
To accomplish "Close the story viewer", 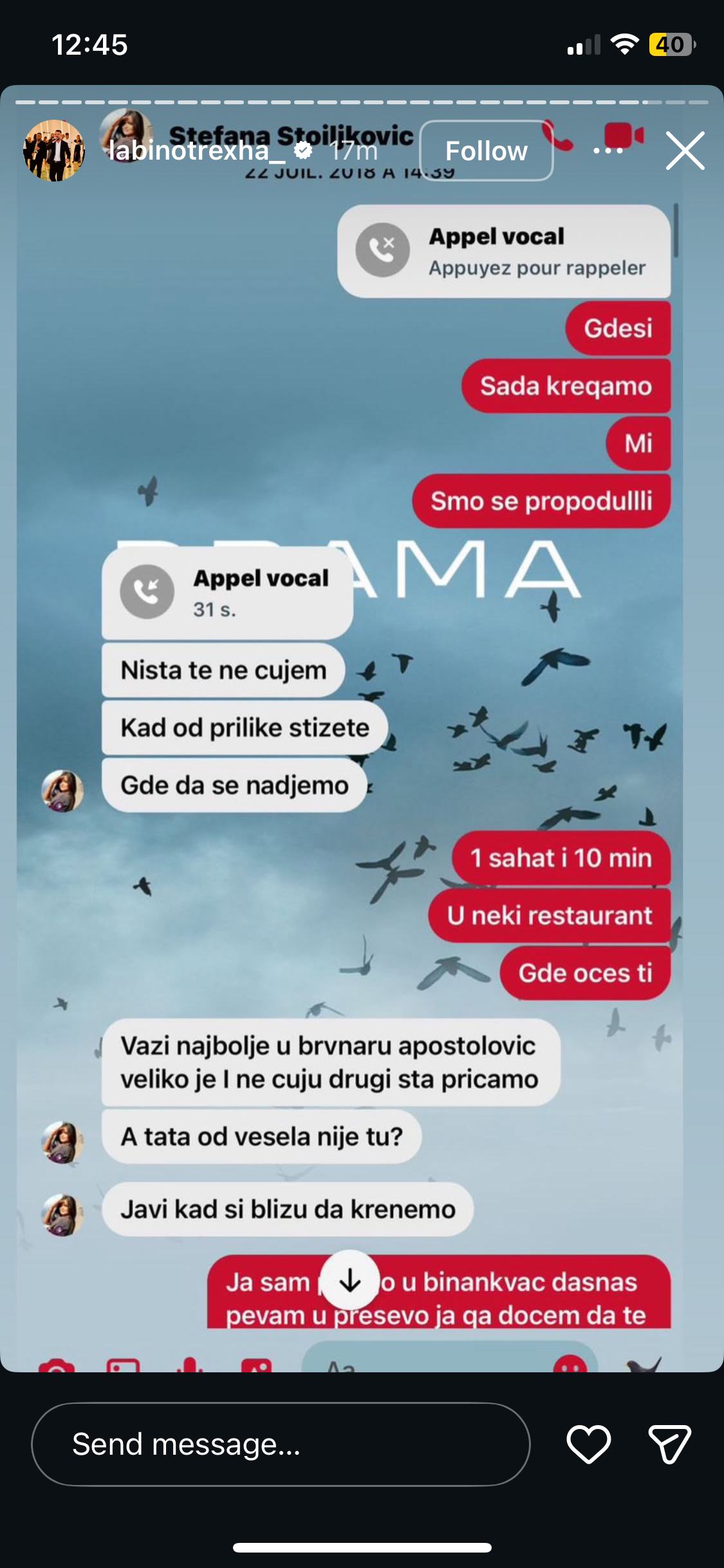I will [x=685, y=151].
